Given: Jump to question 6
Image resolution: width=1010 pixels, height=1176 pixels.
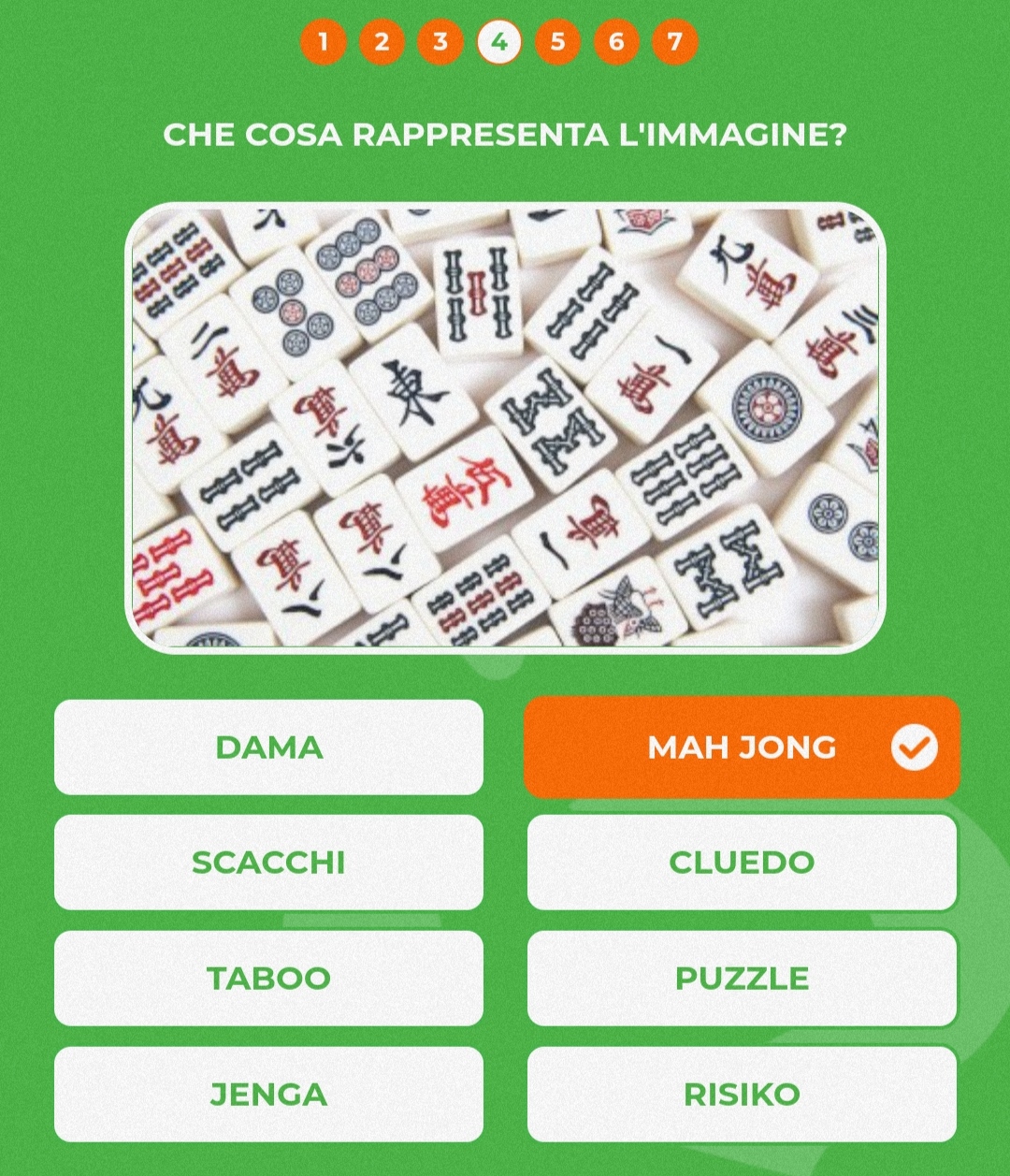Looking at the screenshot, I should point(616,42).
